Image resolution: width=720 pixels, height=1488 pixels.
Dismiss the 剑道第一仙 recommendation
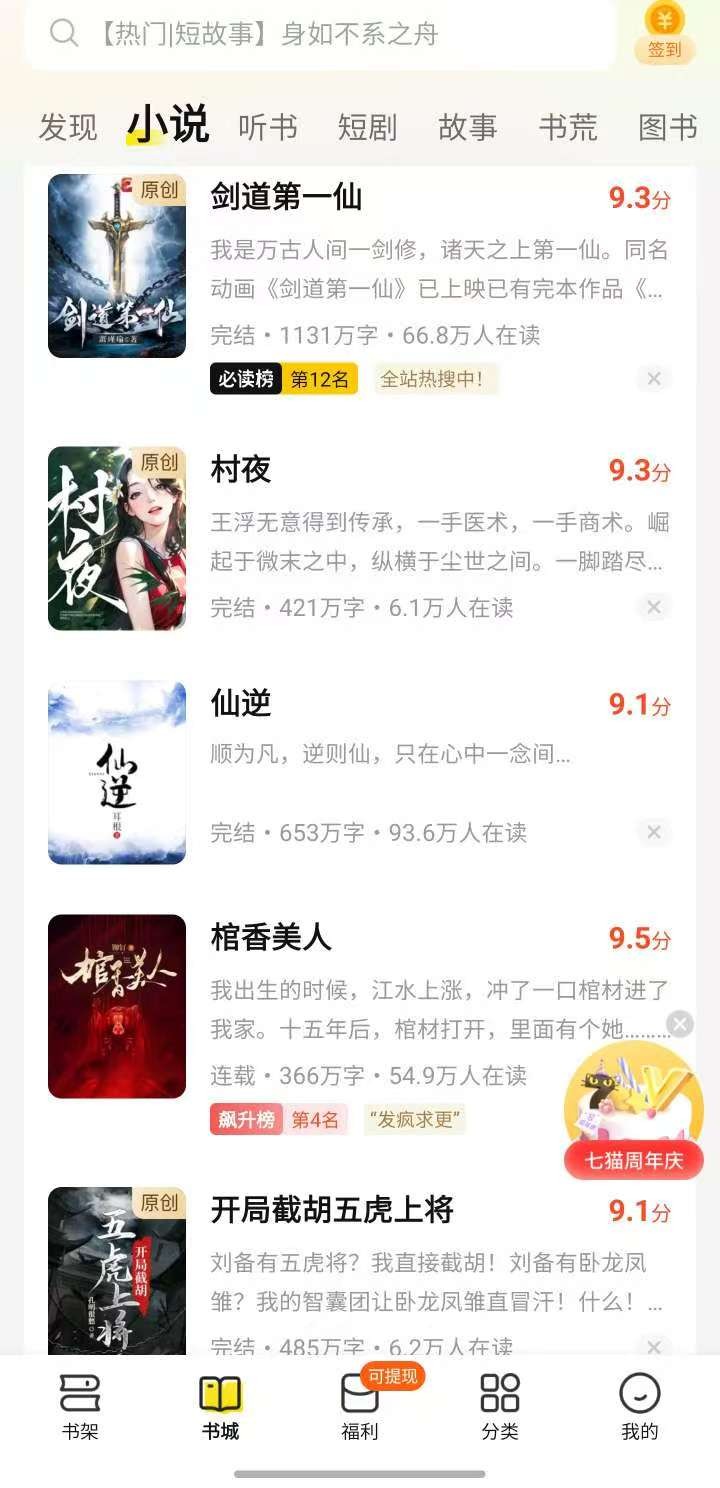tap(654, 379)
